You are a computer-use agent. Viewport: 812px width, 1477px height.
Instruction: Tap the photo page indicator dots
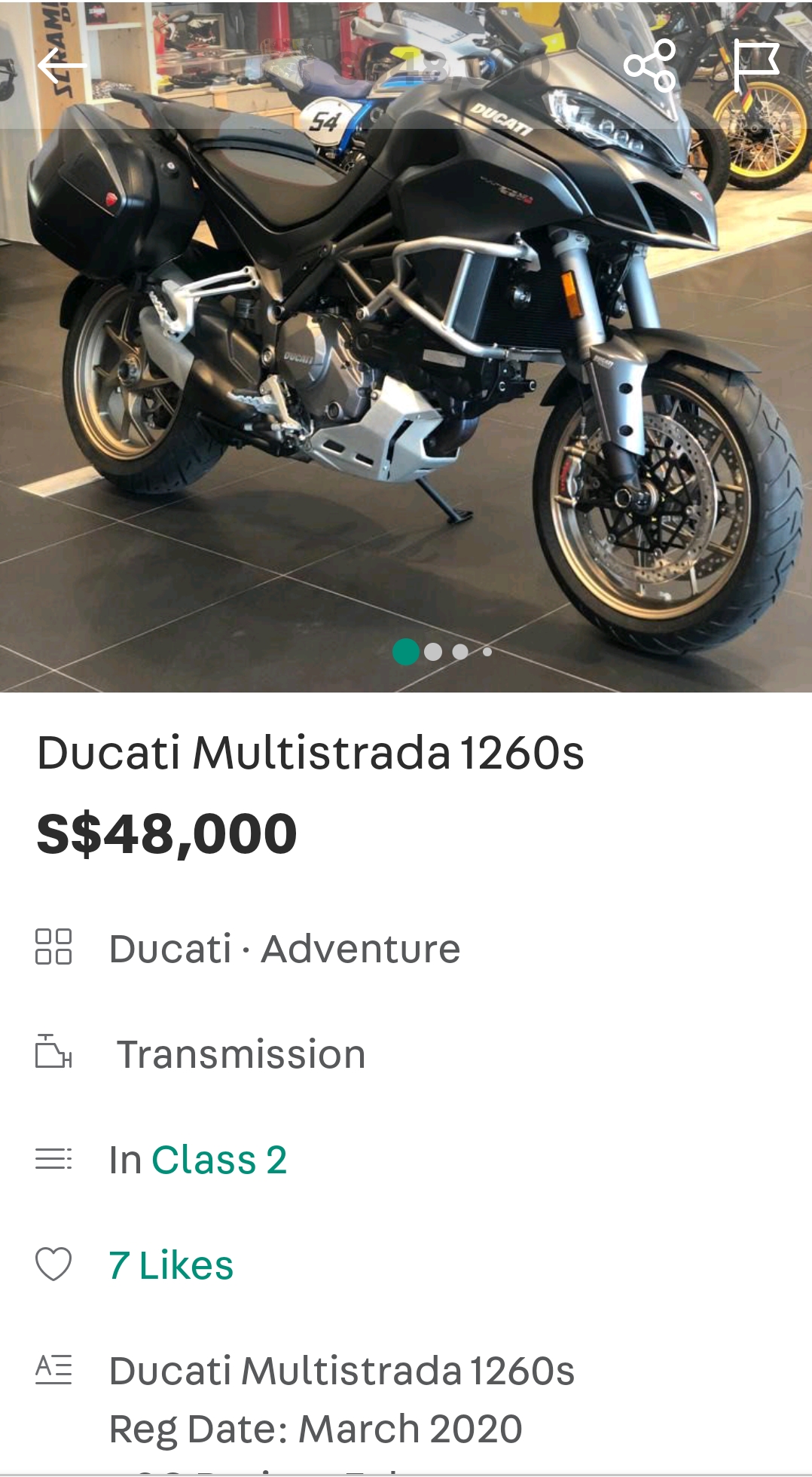pos(441,652)
